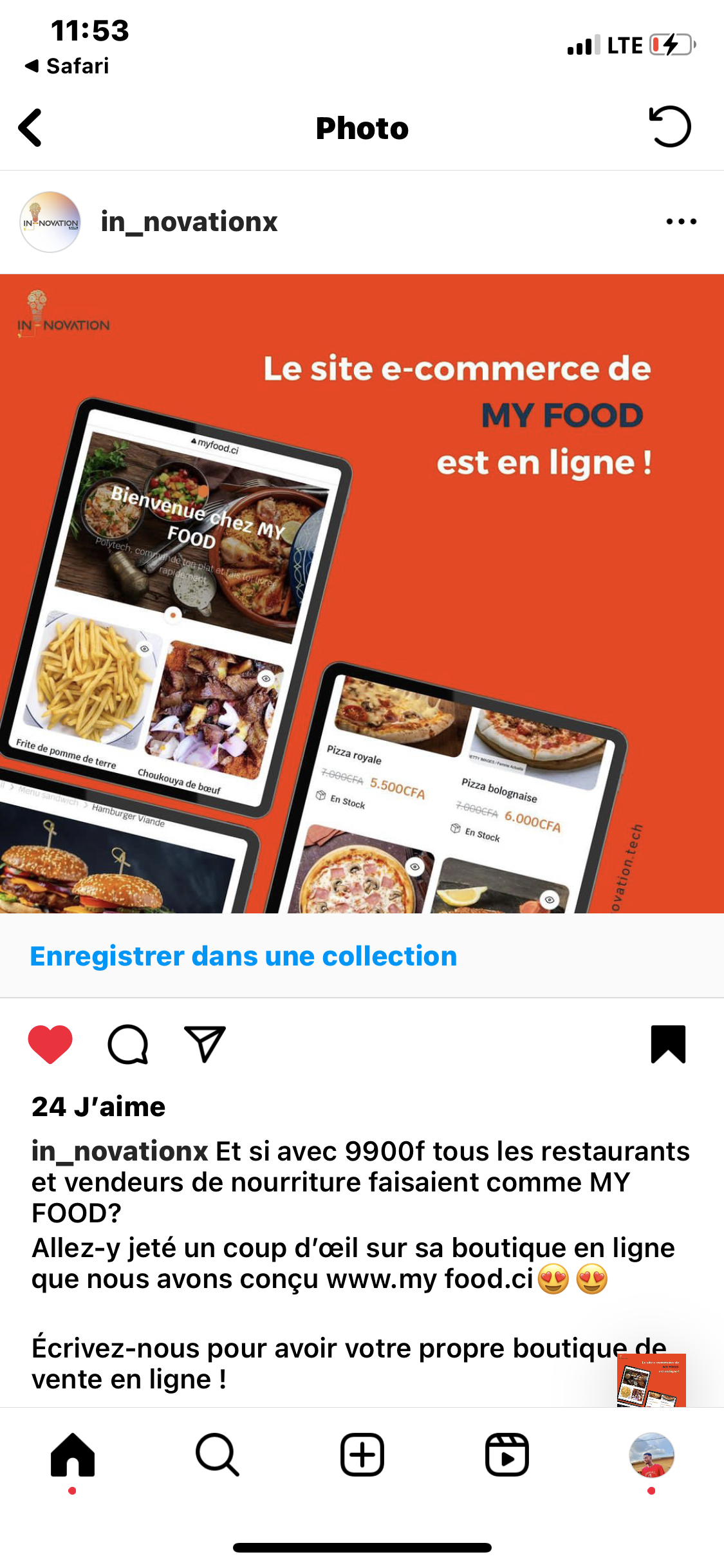Screen dimensions: 724x1568
Task: Create a new post with the plus tab
Action: (362, 1455)
